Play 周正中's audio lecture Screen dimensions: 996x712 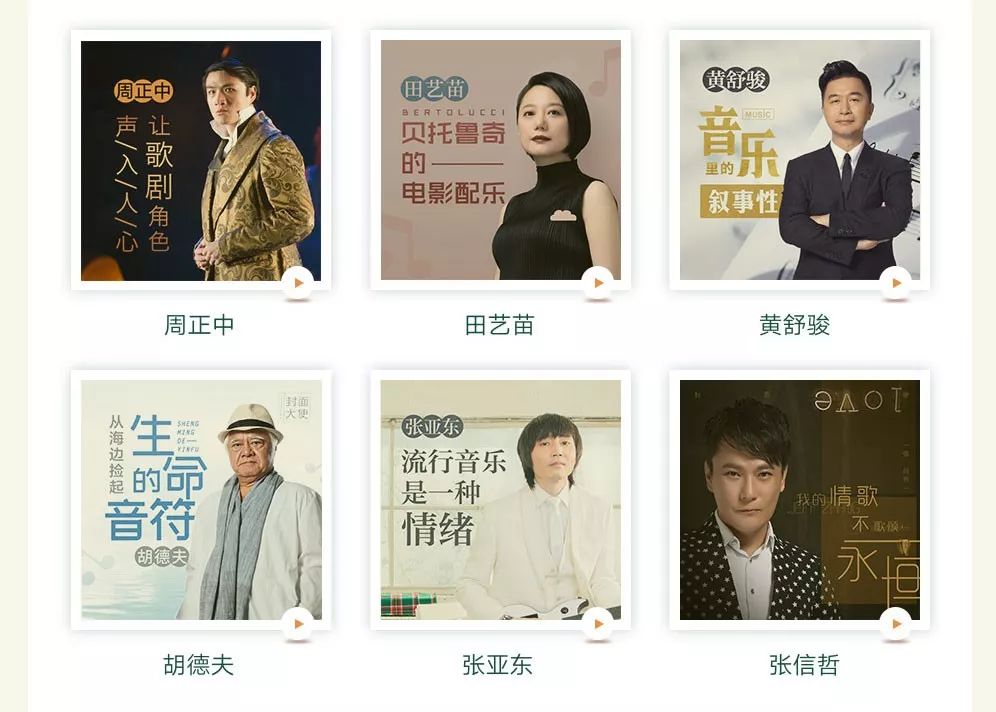click(297, 283)
